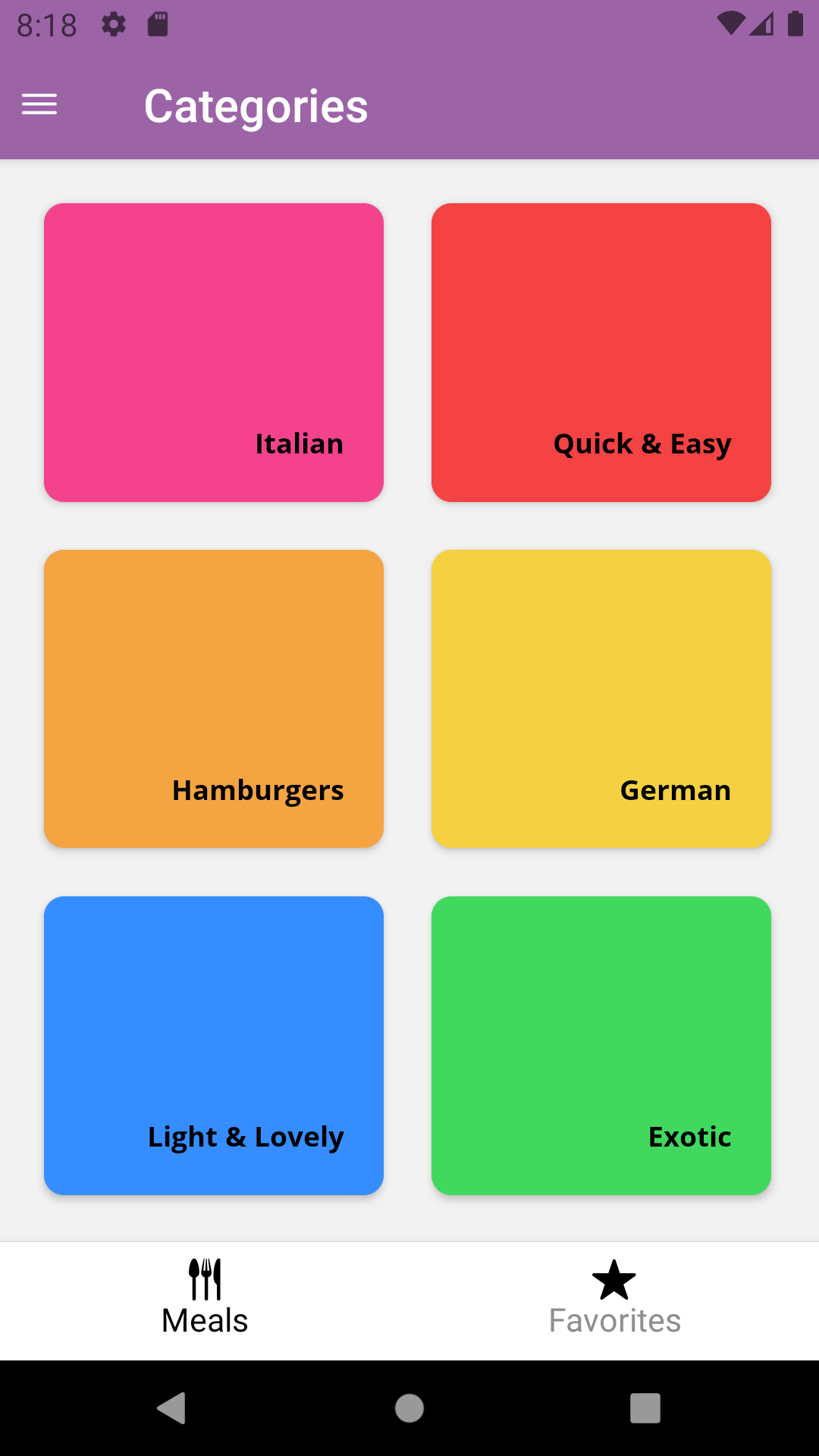Select the Hamburgers category card
Screen dimensions: 819x1456
[x=214, y=698]
